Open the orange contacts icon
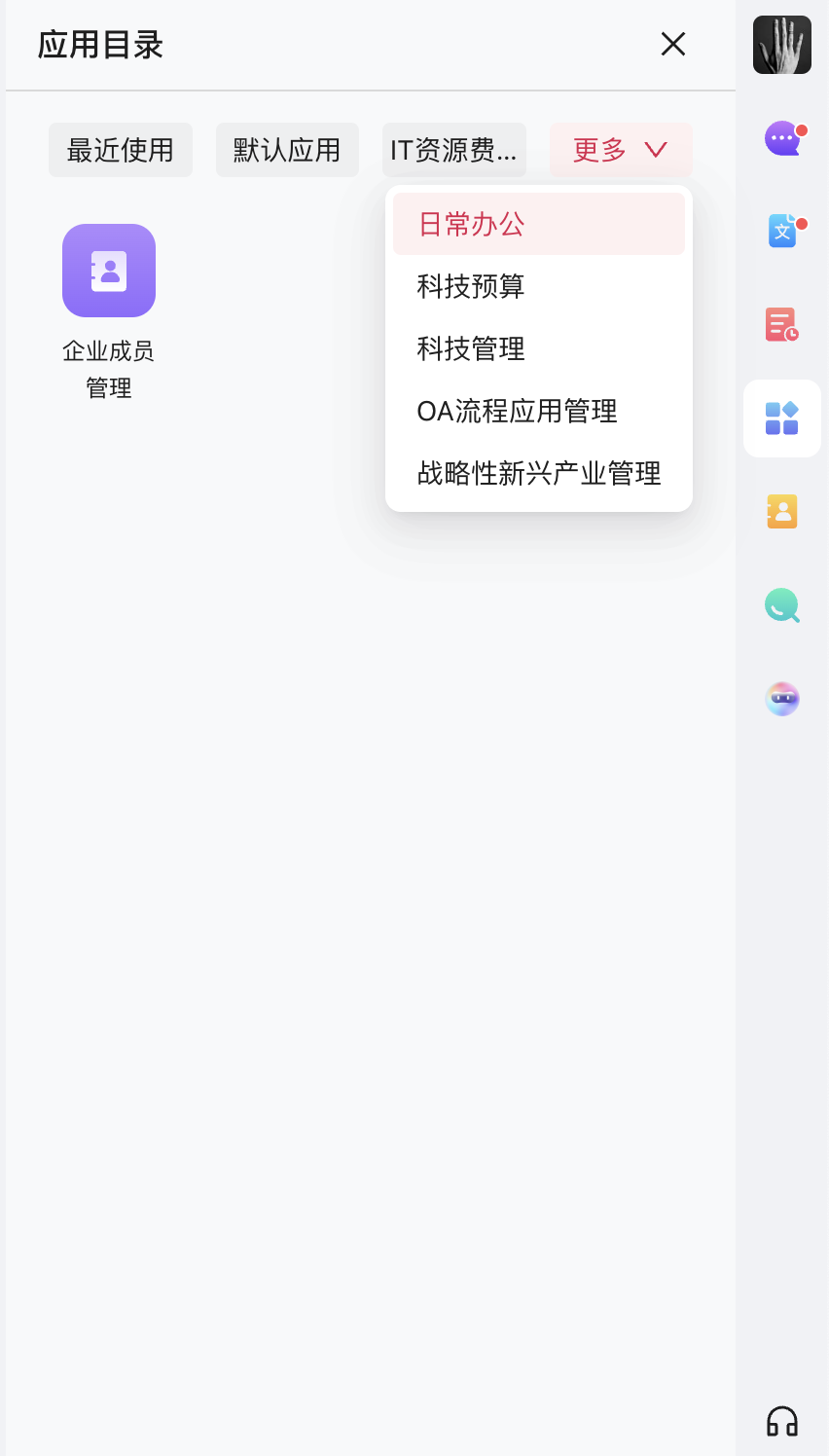 coord(782,511)
